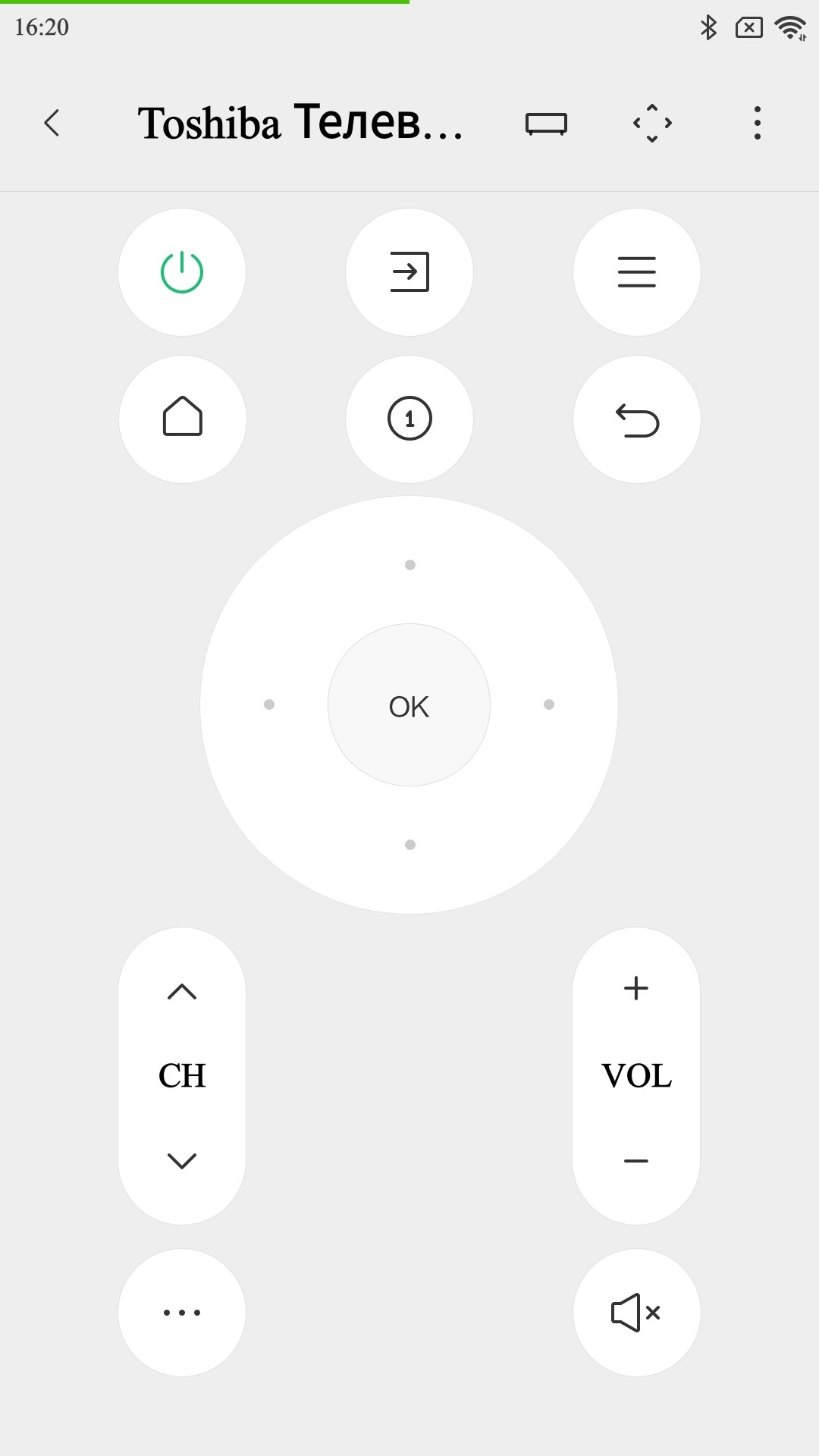Open the directional layout icon in toolbar
This screenshot has height=1456, width=819.
coord(652,123)
